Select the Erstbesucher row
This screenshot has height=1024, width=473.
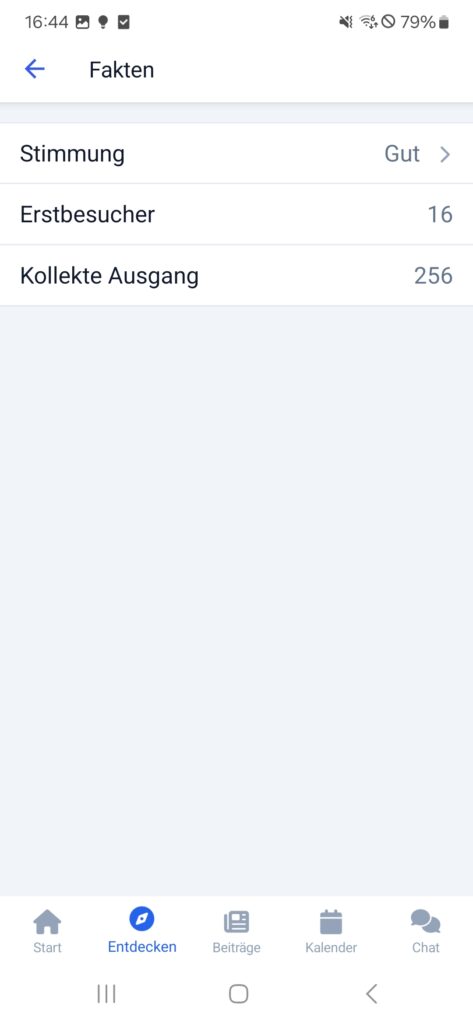click(236, 214)
